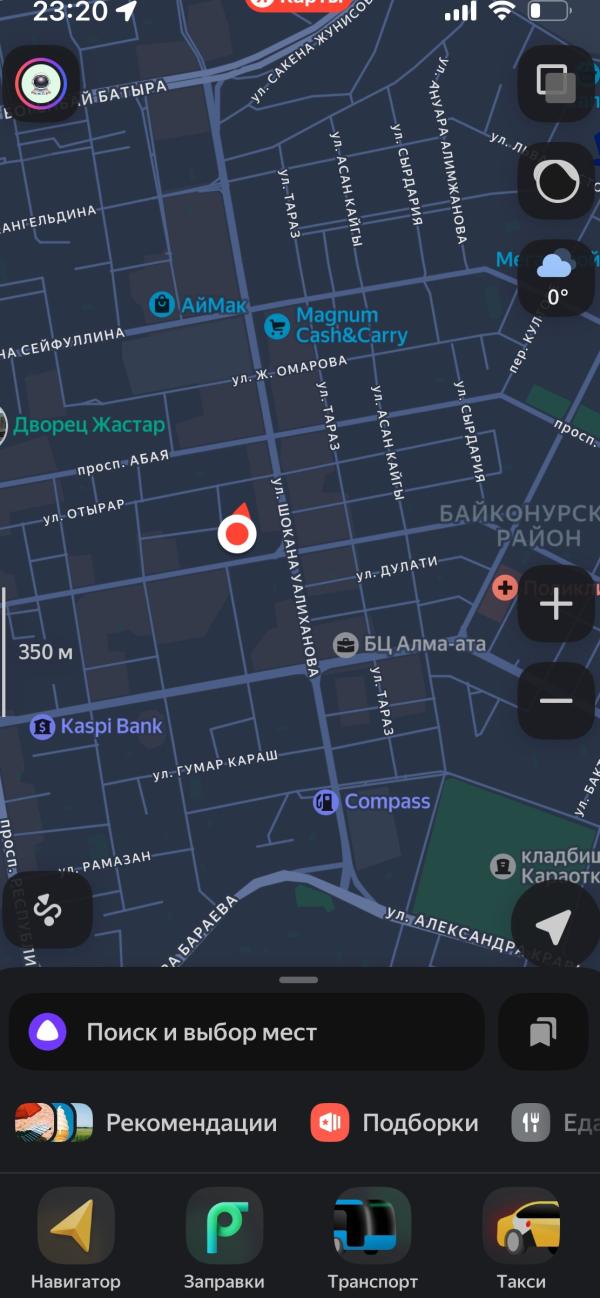The width and height of the screenshot is (600, 1298).
Task: Open the weather widget showing 0°
Action: point(555,279)
